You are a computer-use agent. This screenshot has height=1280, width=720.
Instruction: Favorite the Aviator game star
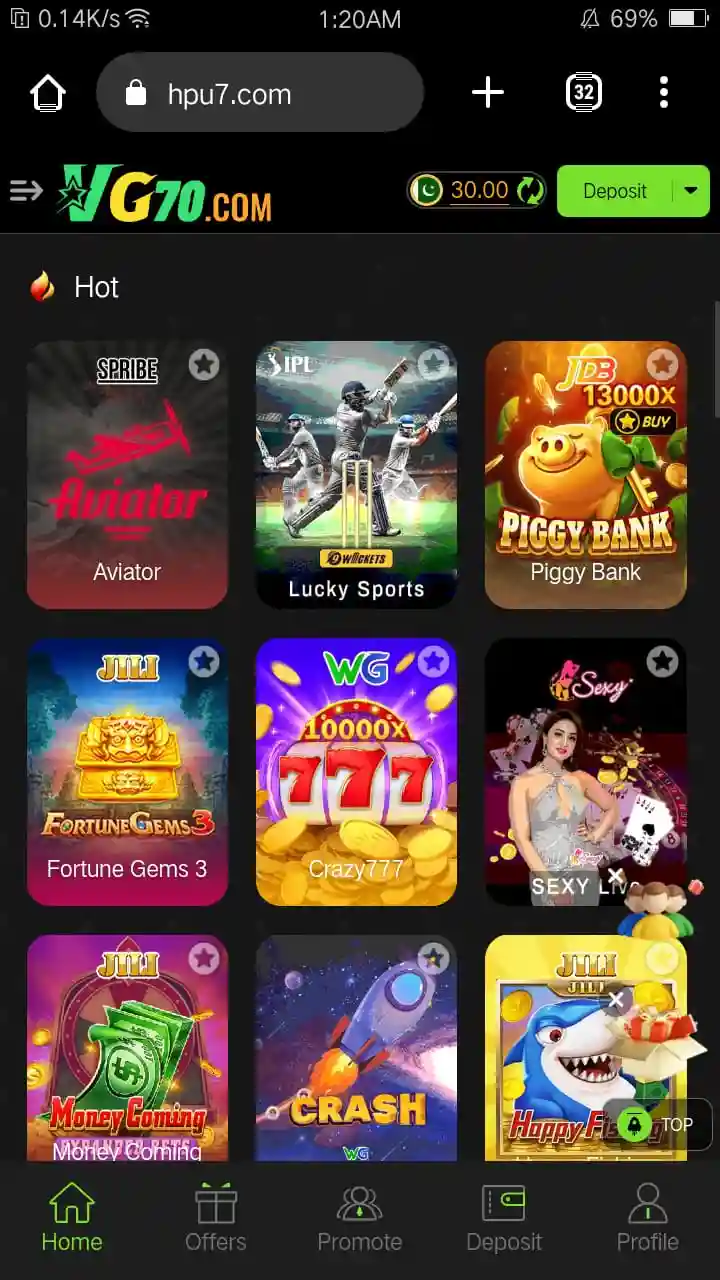click(x=204, y=365)
